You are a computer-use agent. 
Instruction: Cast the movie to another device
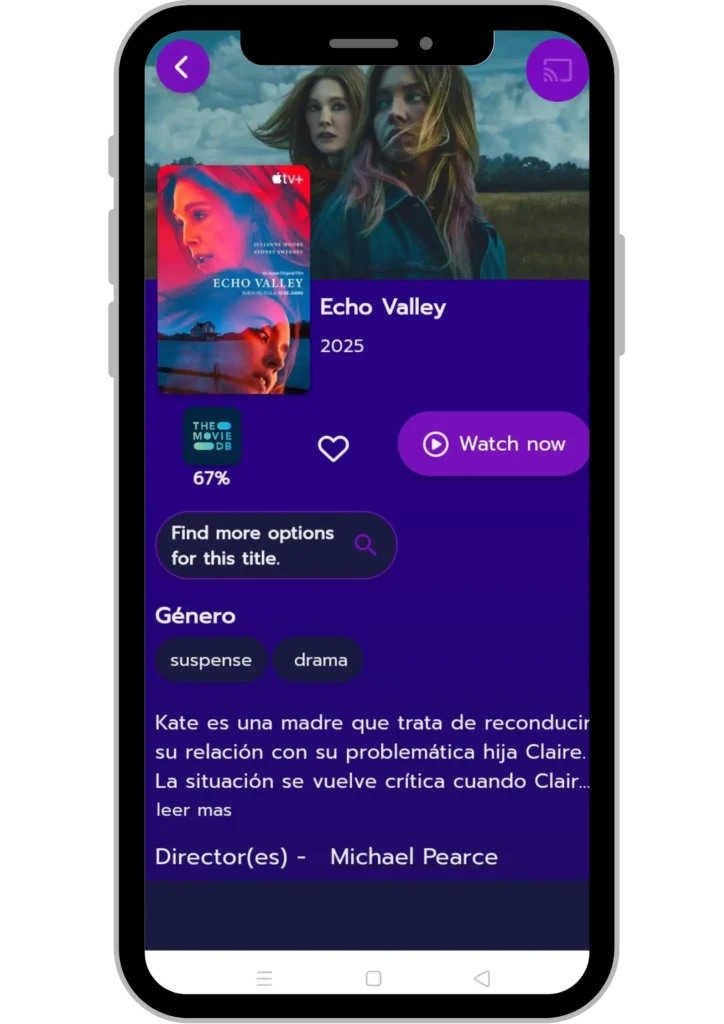point(557,71)
